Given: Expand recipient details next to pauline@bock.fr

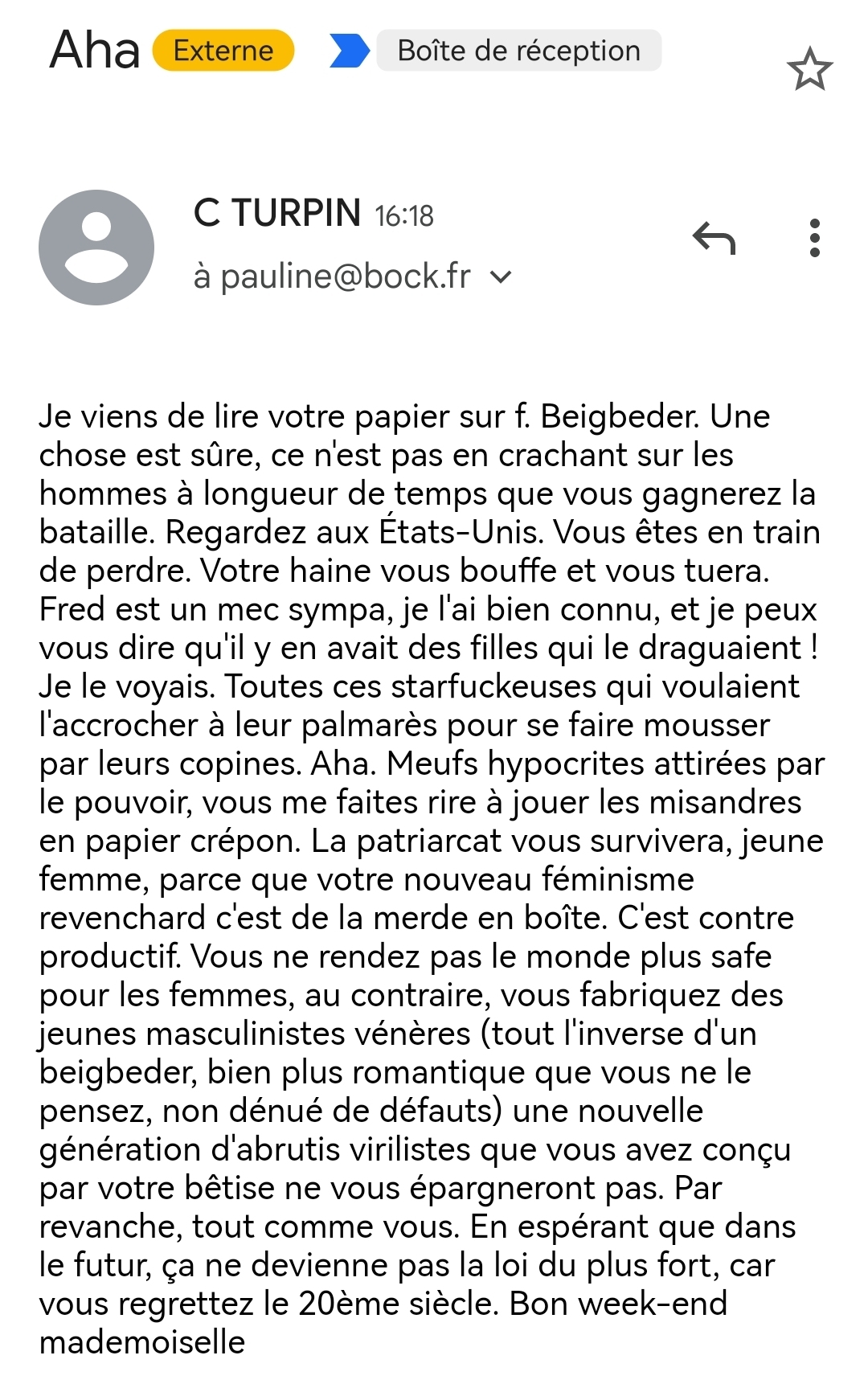Looking at the screenshot, I should [x=501, y=277].
